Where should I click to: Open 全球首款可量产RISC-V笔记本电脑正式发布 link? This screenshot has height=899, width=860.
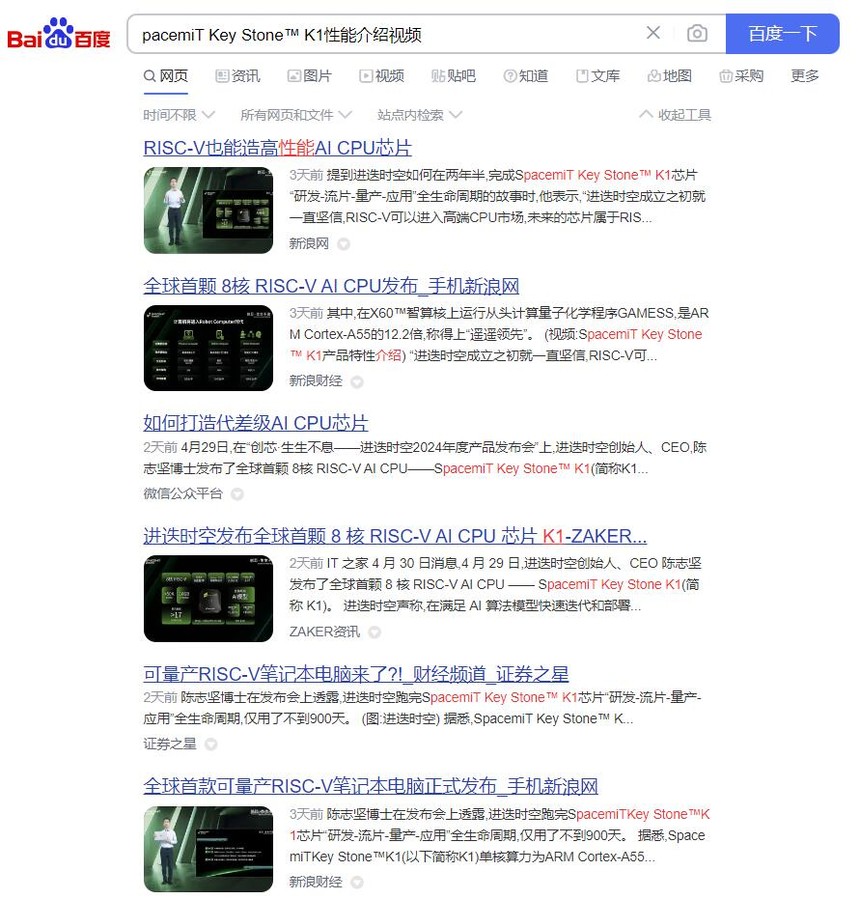click(370, 786)
